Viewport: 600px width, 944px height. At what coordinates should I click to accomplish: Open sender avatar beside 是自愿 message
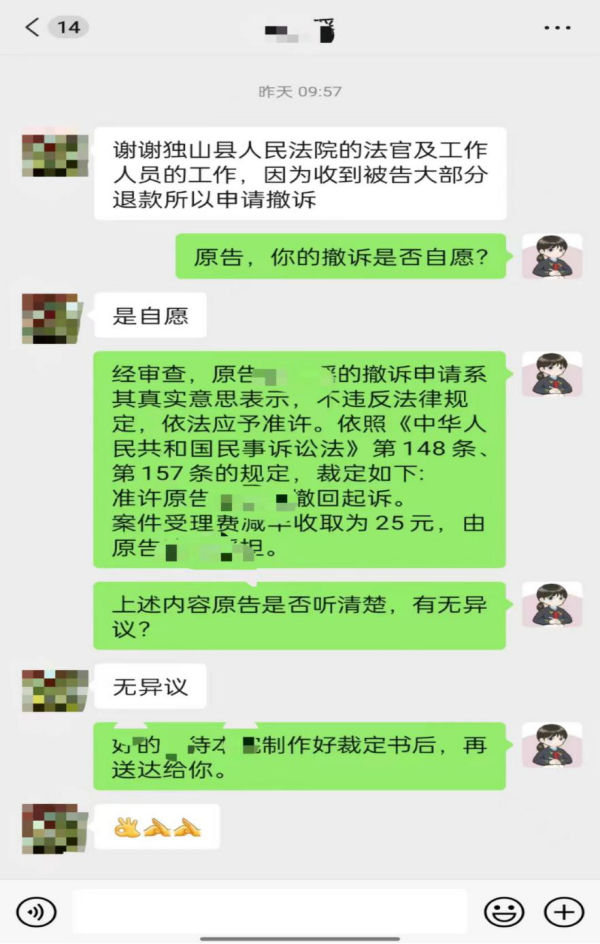(50, 318)
